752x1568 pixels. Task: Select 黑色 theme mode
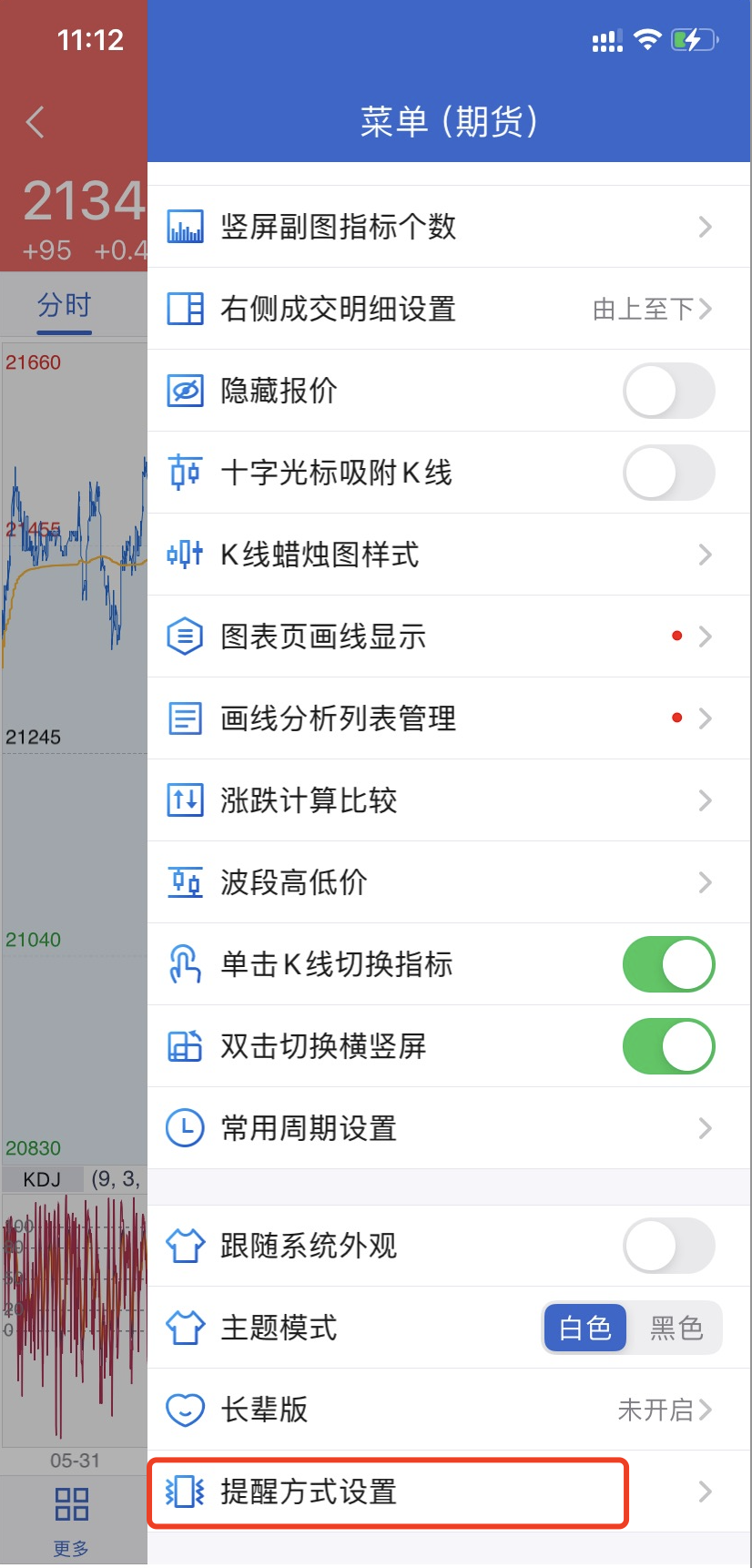(676, 1328)
